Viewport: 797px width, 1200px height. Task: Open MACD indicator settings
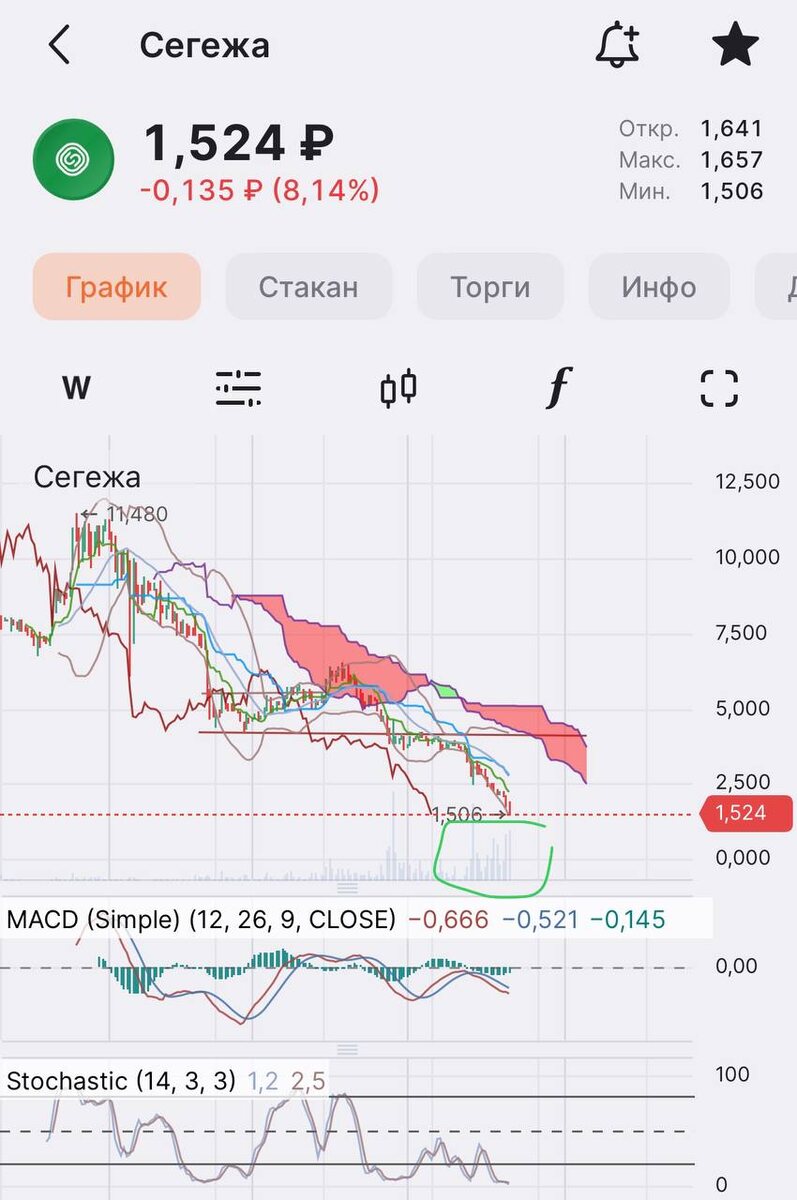tap(200, 919)
